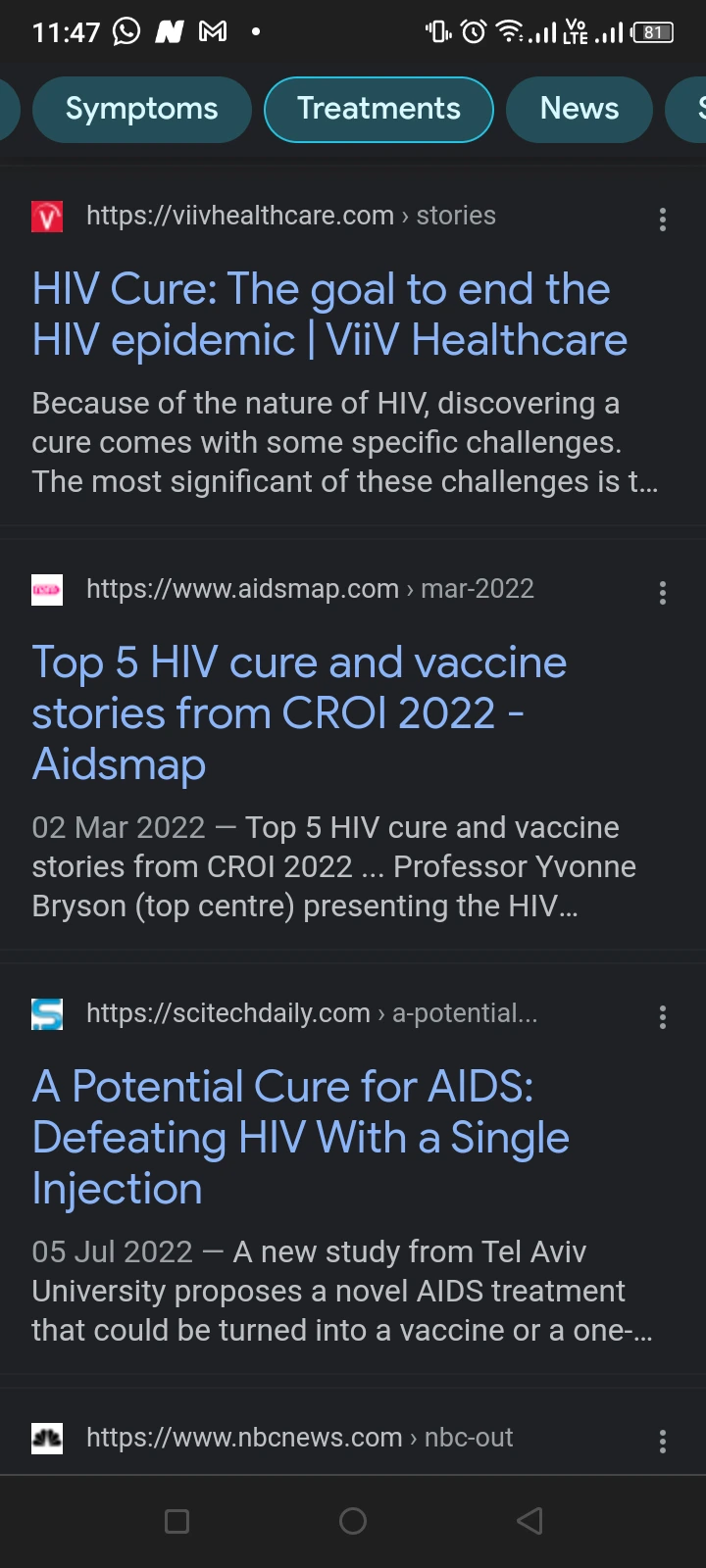Go back using system back button

(529, 1521)
